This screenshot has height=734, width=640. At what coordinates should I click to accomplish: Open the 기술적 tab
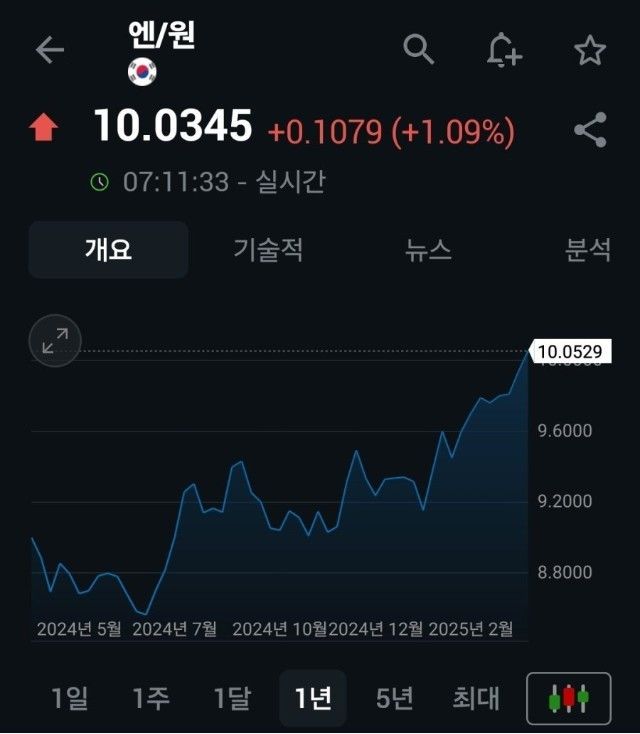[268, 249]
